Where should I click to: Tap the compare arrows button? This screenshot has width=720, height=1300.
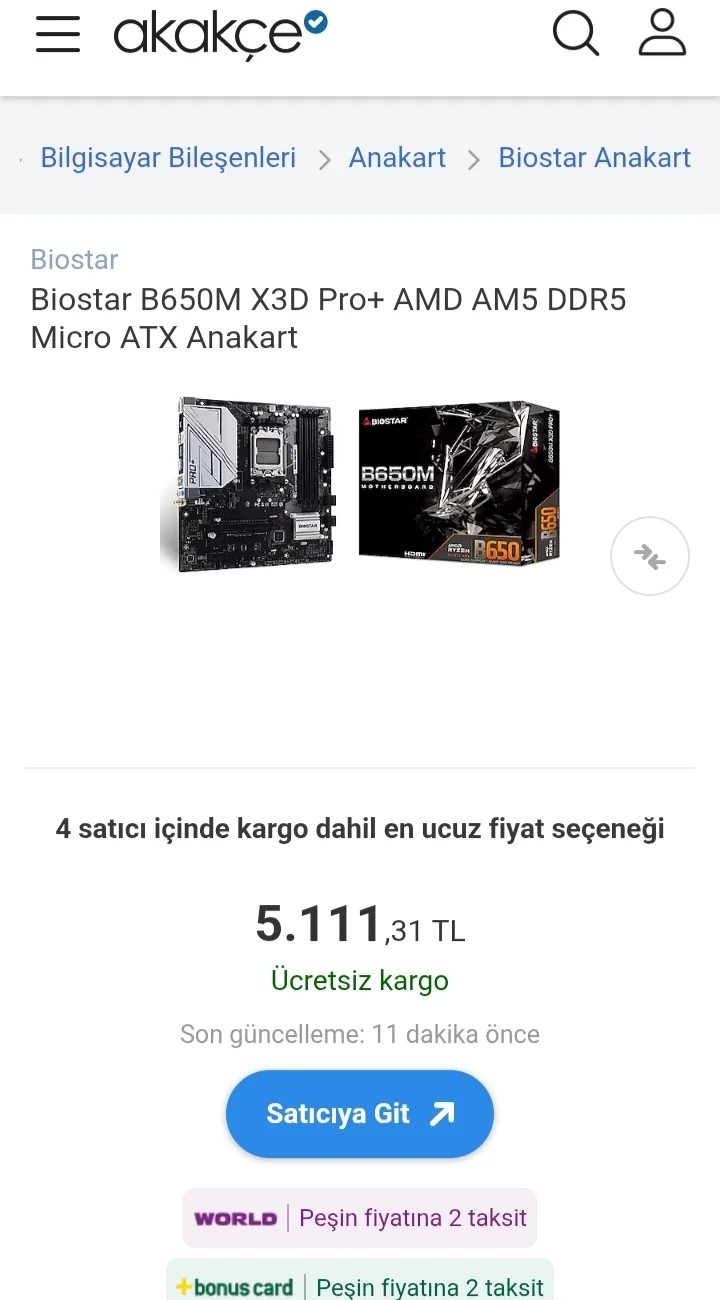[x=650, y=556]
